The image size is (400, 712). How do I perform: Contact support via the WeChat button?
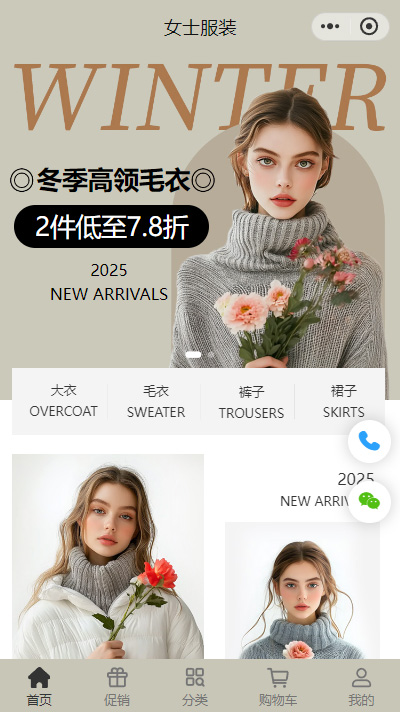pyautogui.click(x=369, y=501)
